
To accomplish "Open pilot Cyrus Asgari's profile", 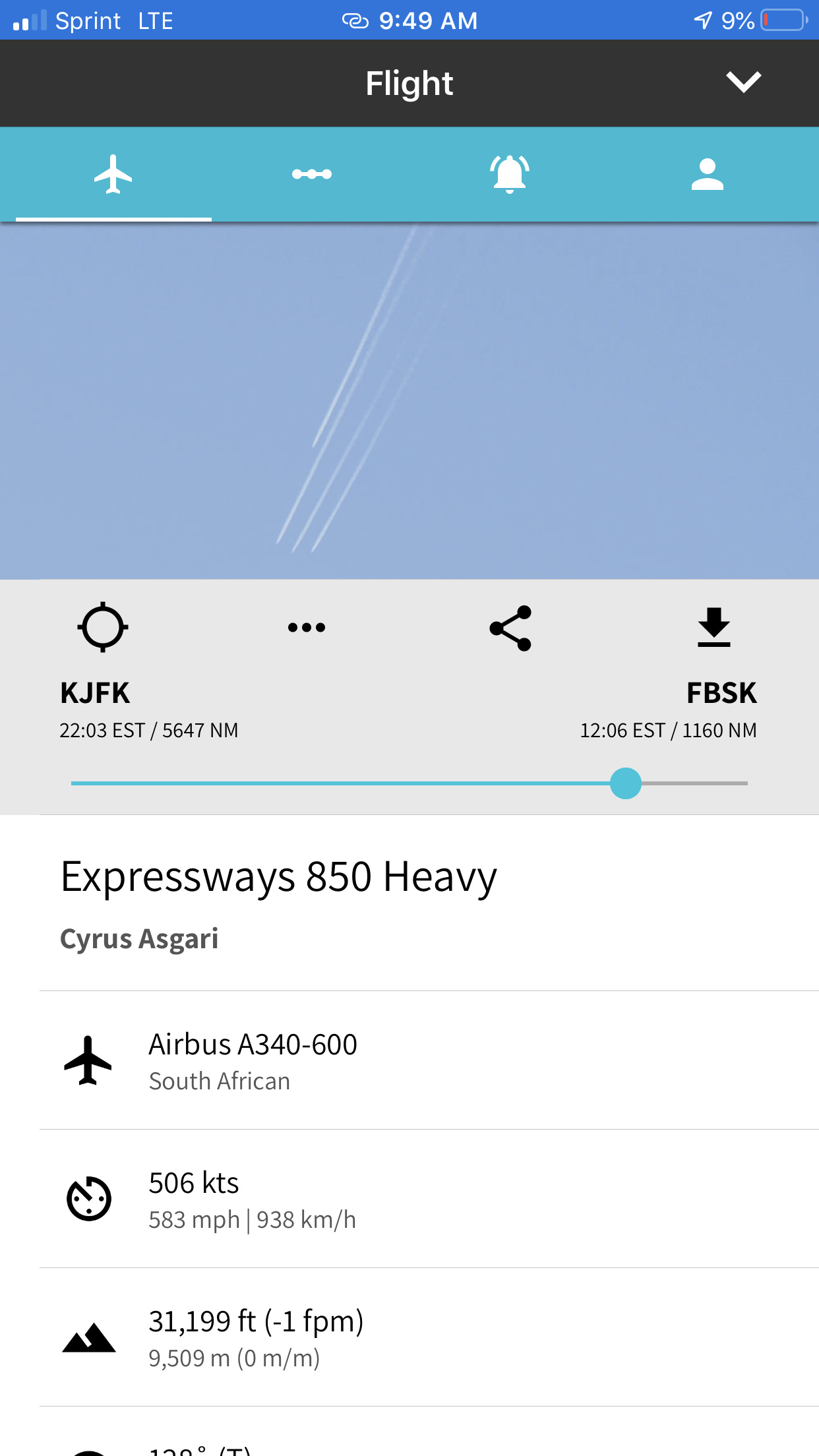I will click(139, 939).
